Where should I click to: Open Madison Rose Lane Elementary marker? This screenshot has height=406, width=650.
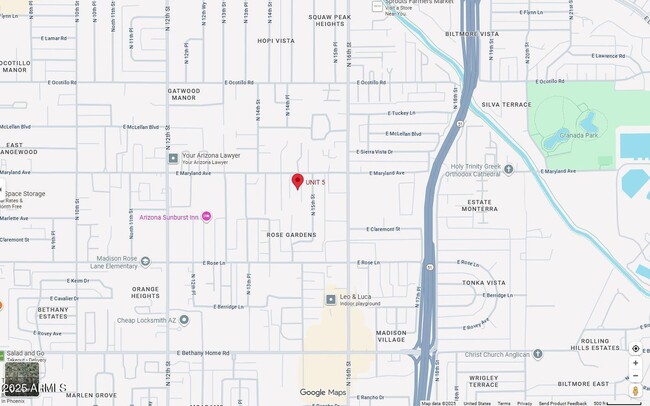coord(145,262)
